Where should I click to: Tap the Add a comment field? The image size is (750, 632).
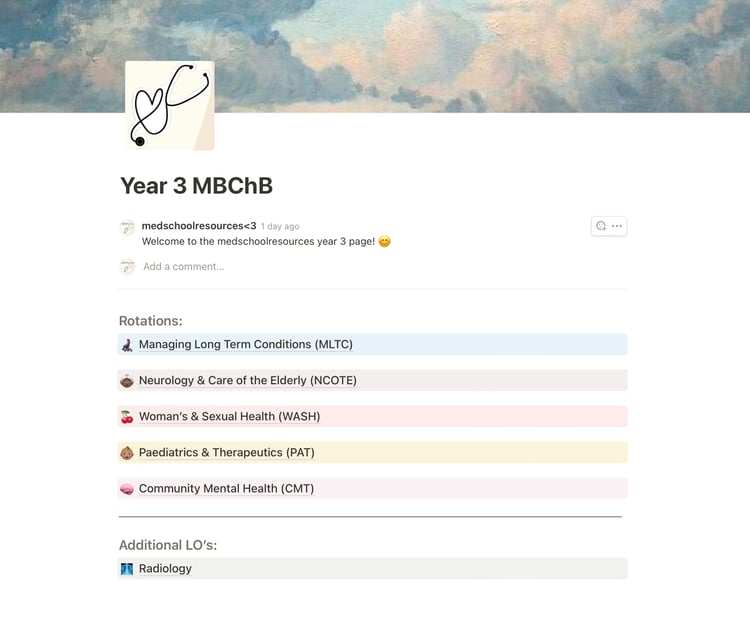point(184,266)
